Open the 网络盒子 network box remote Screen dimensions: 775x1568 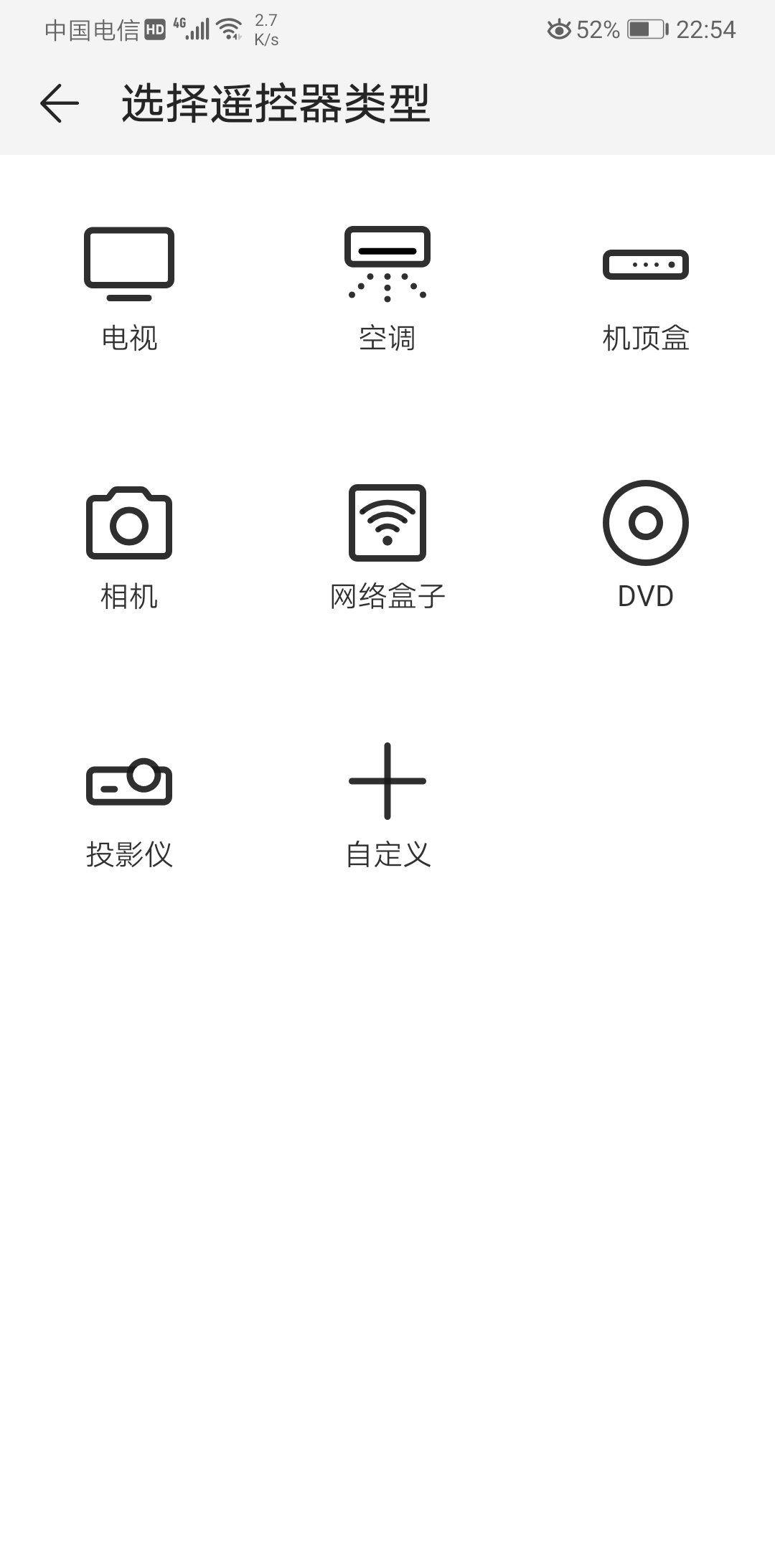pos(387,524)
